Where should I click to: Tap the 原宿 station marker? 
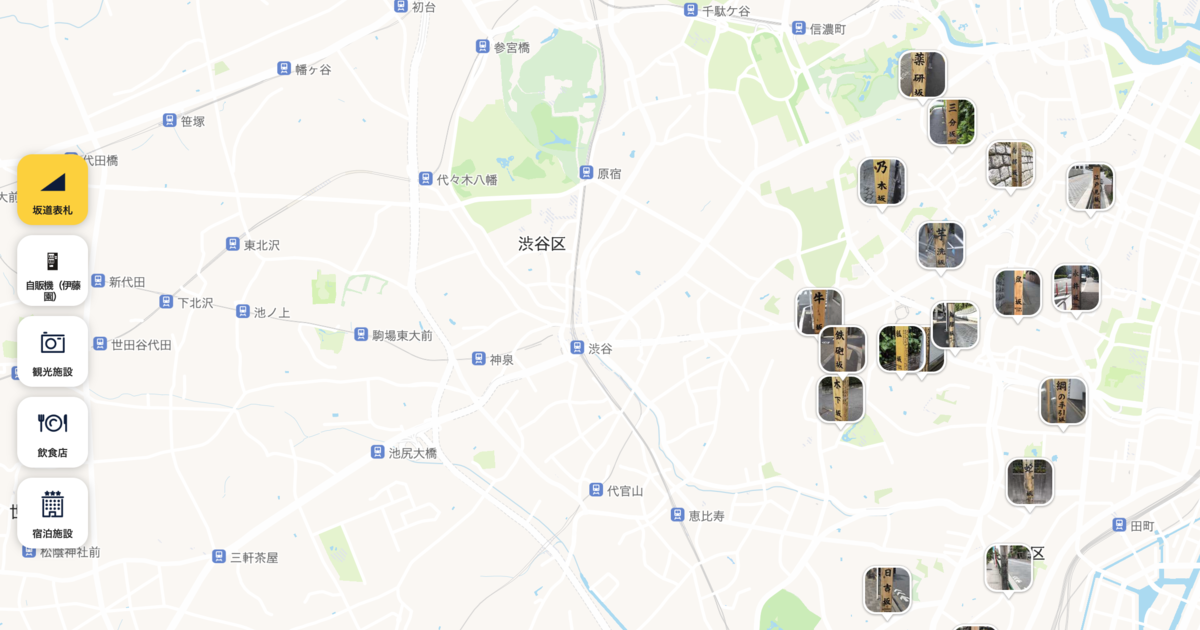(x=587, y=173)
